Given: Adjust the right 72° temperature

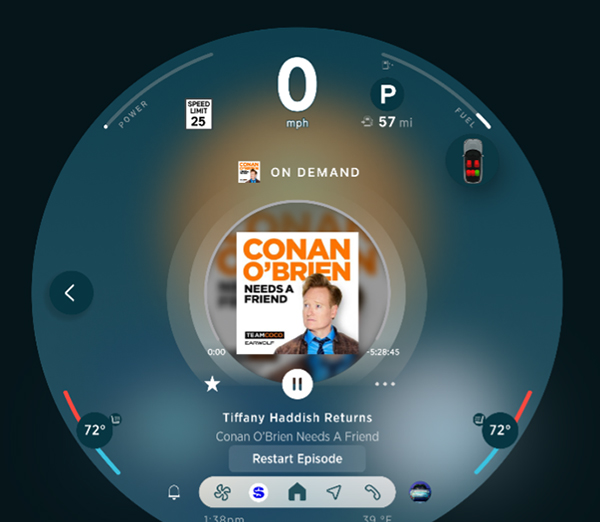Looking at the screenshot, I should click(x=500, y=431).
